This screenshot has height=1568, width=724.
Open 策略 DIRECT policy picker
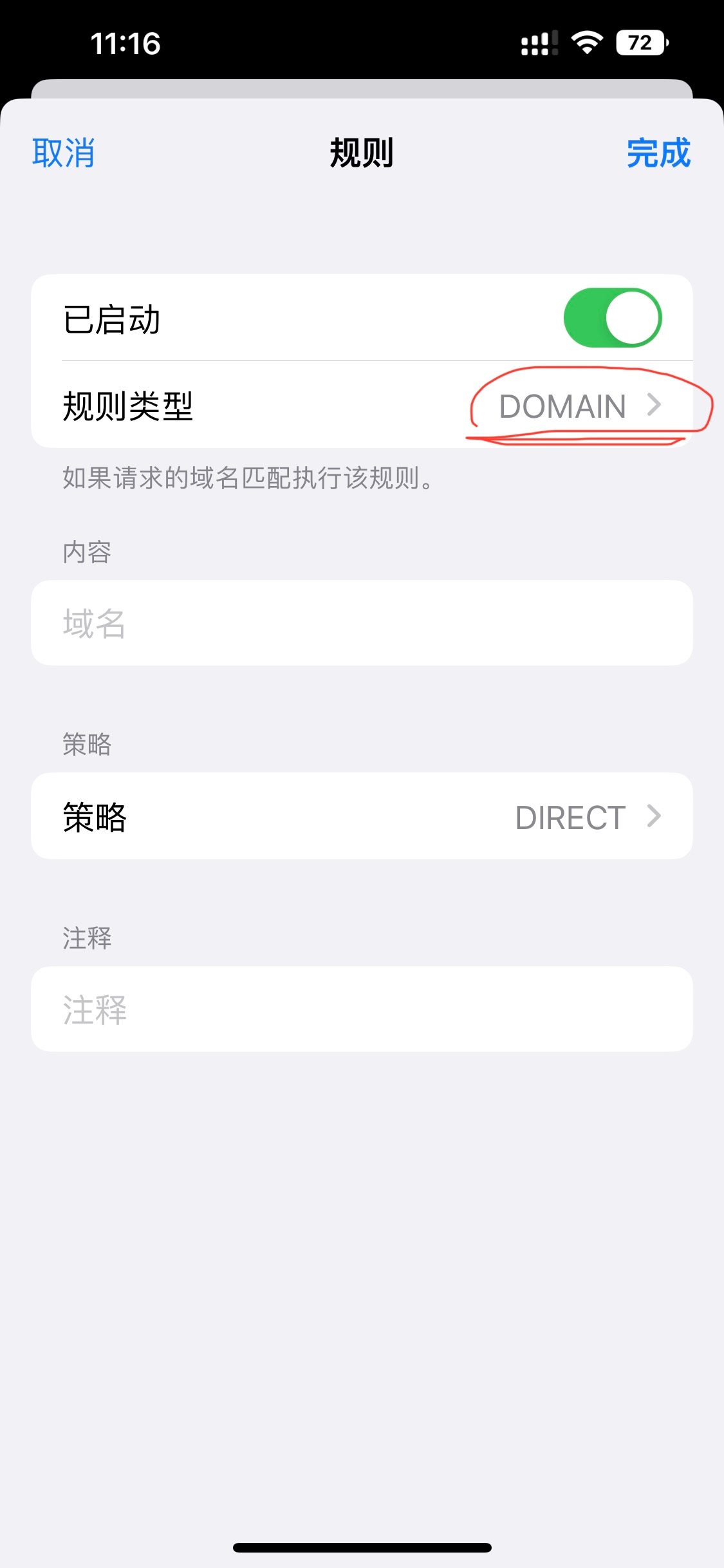pos(362,816)
